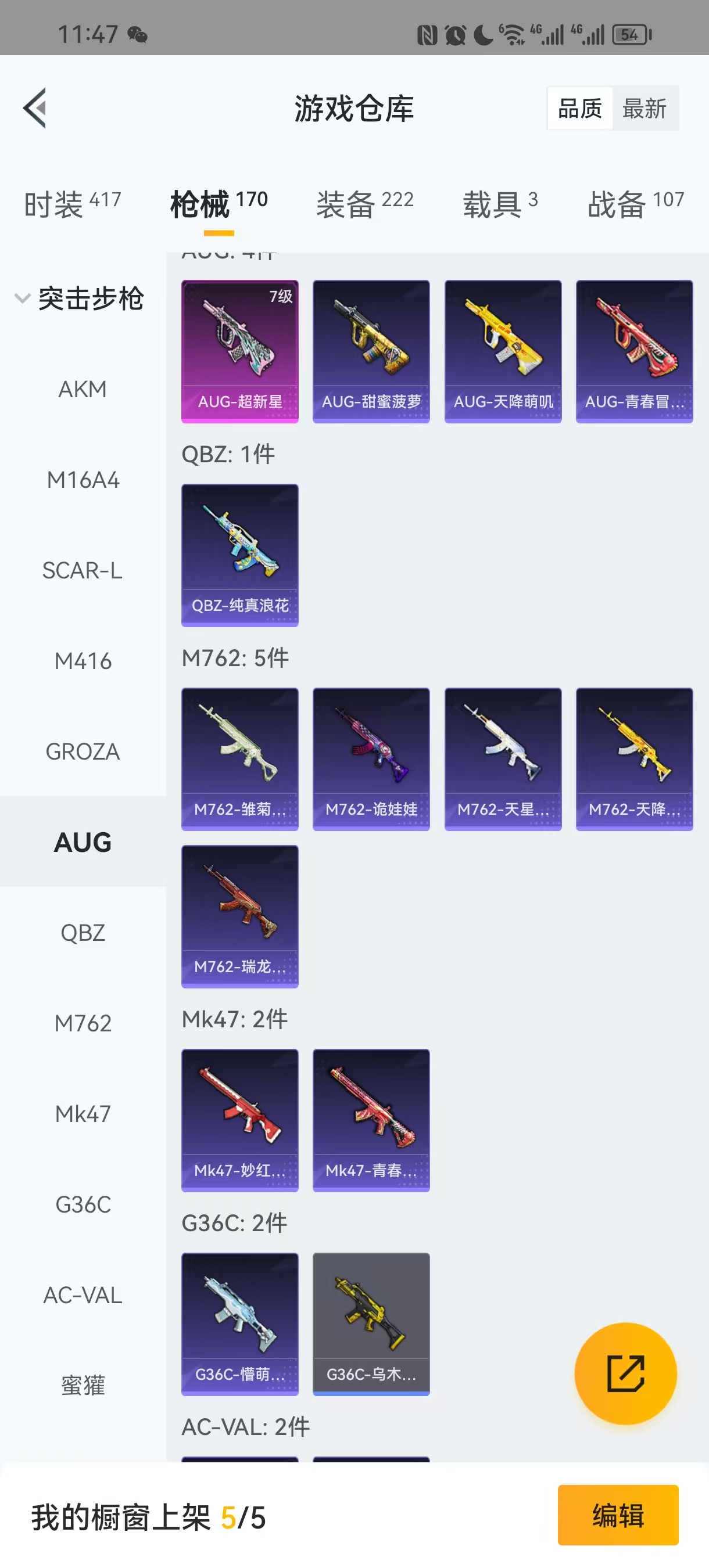
Task: Select SCAR-L in the side list
Action: click(x=83, y=571)
